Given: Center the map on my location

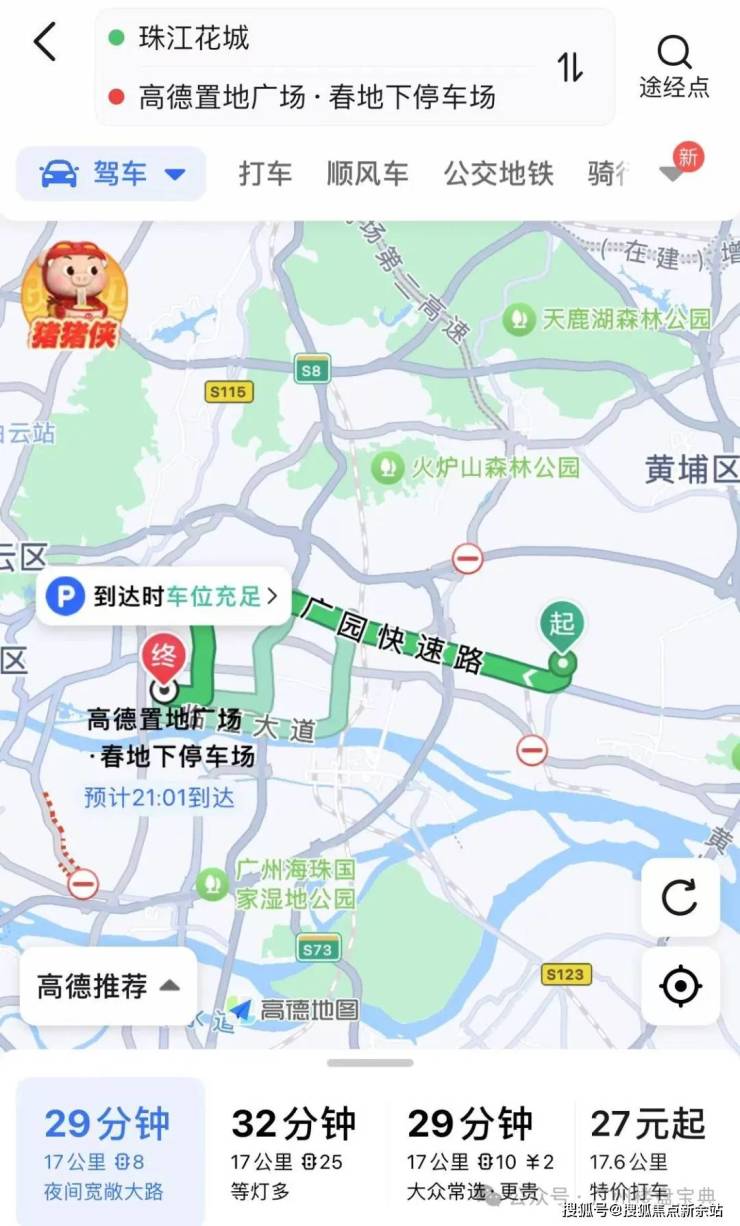Looking at the screenshot, I should [680, 986].
